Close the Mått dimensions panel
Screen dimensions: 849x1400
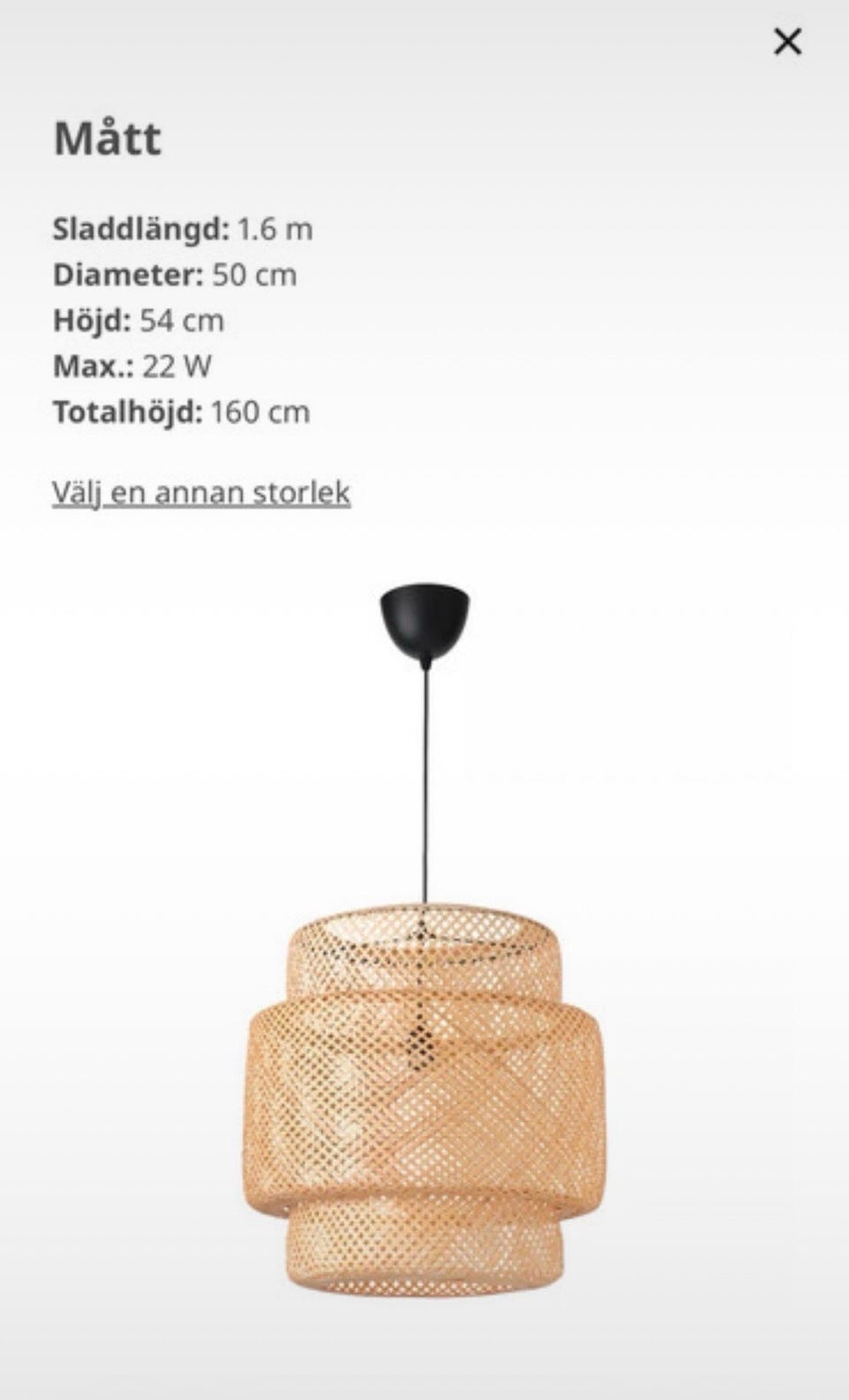click(787, 41)
